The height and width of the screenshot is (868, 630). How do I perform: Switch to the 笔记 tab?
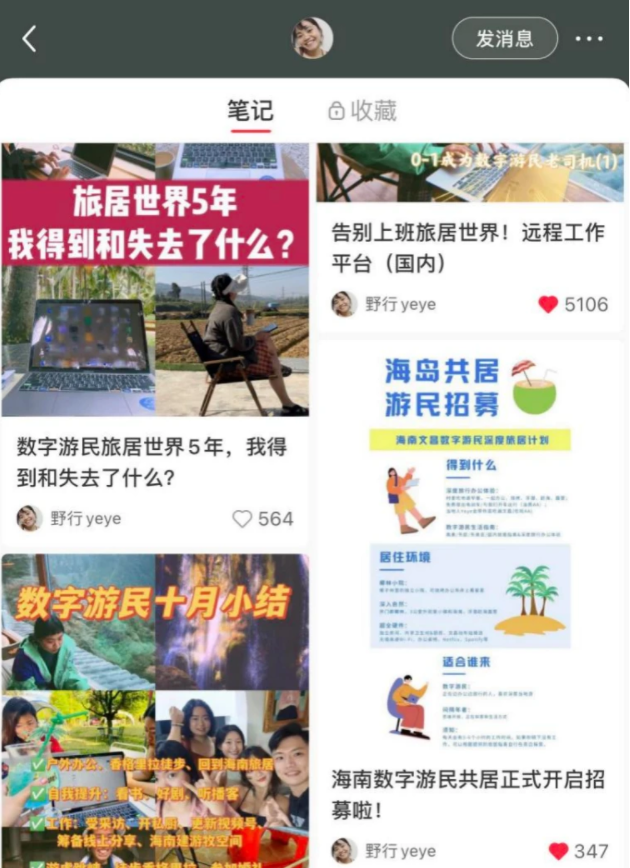click(250, 110)
